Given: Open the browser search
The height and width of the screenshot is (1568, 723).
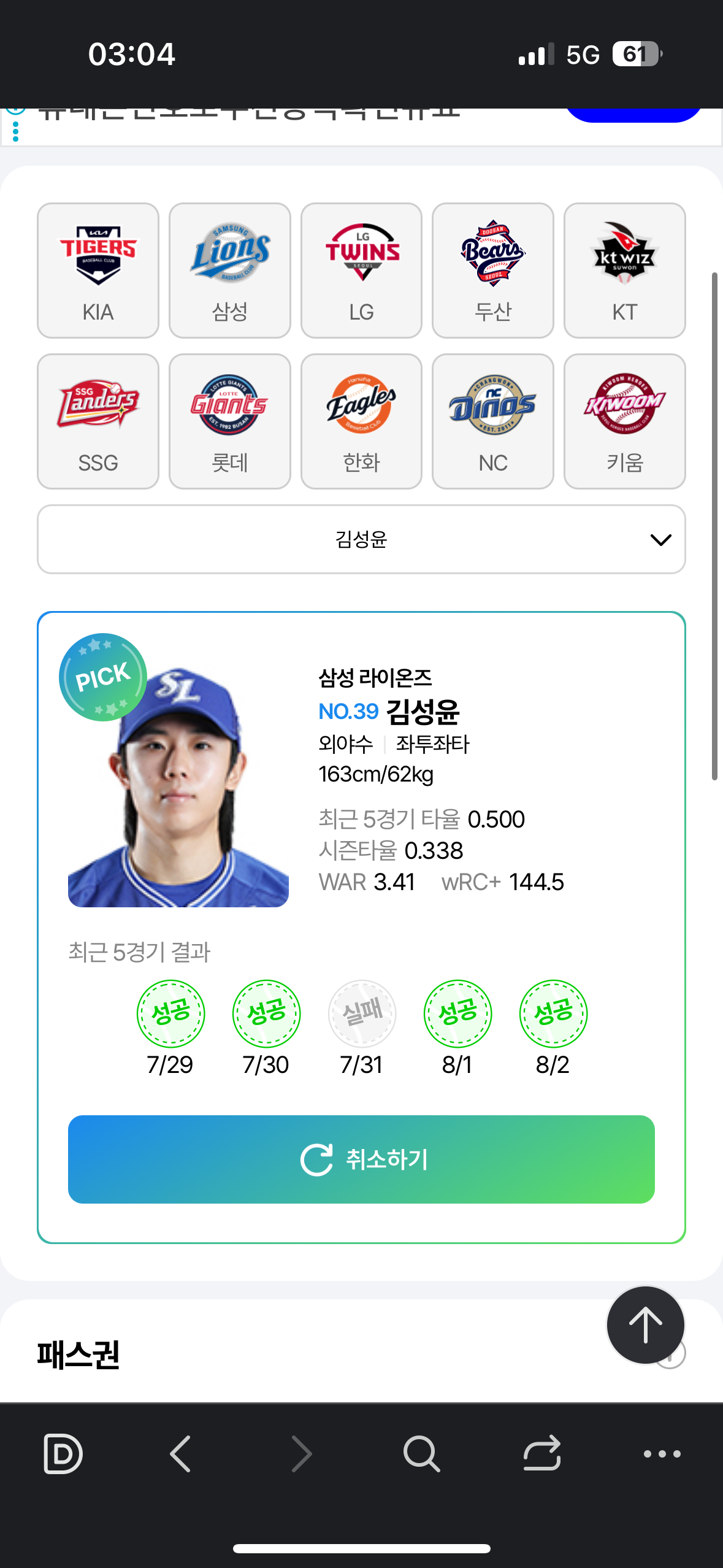Looking at the screenshot, I should click(421, 1453).
